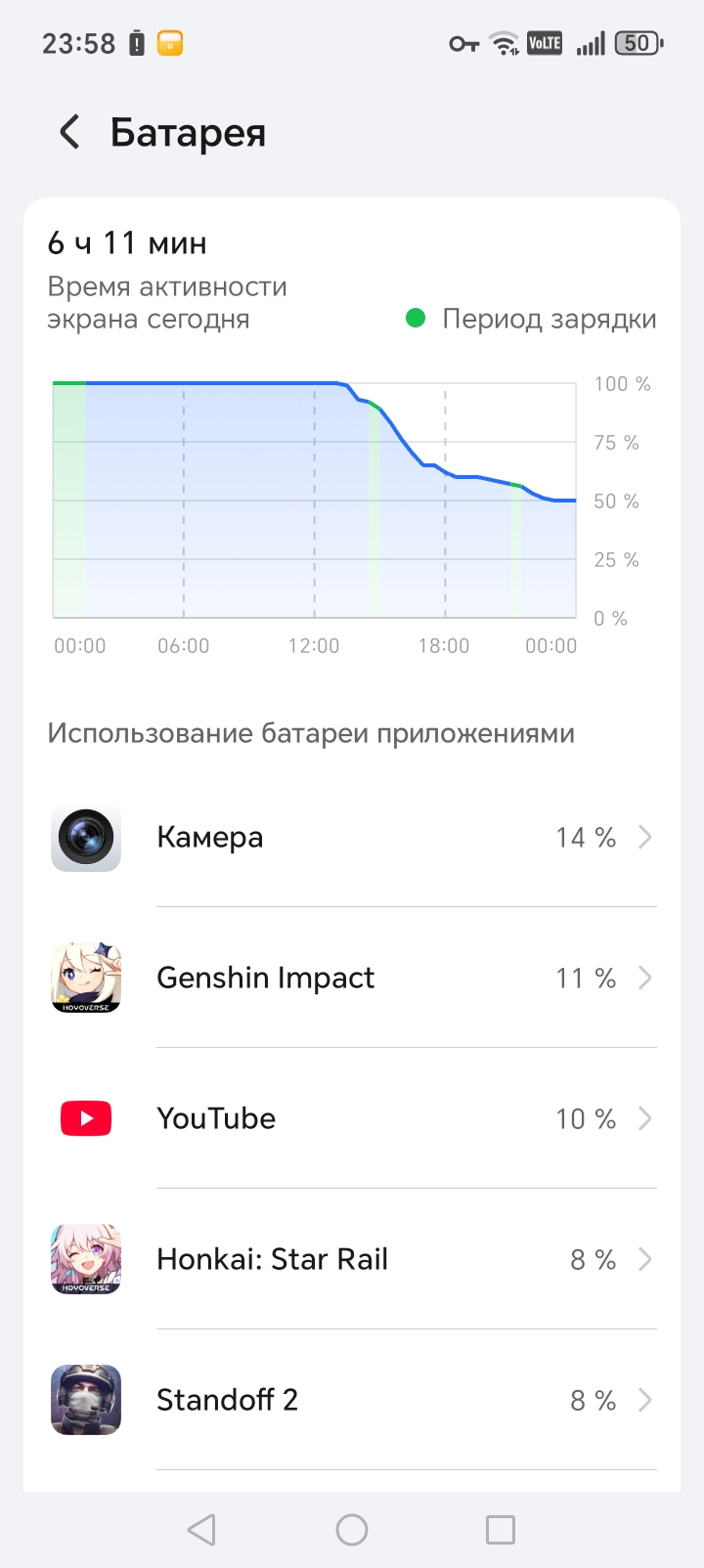Open Honkai: Star Rail battery usage
Screen dimensions: 704x1568
coord(352,1260)
